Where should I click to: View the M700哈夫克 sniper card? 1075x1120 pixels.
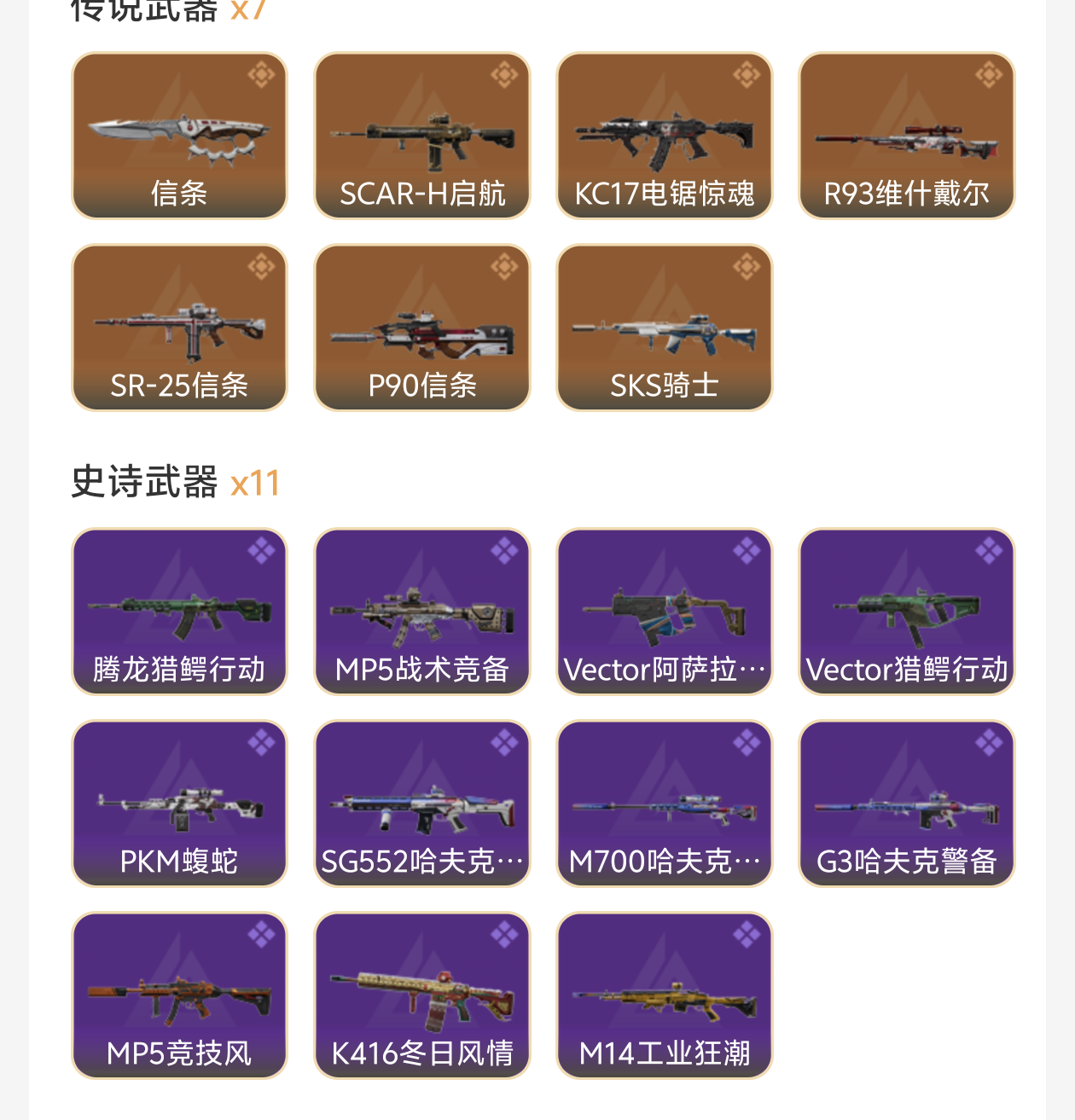pyautogui.click(x=665, y=804)
